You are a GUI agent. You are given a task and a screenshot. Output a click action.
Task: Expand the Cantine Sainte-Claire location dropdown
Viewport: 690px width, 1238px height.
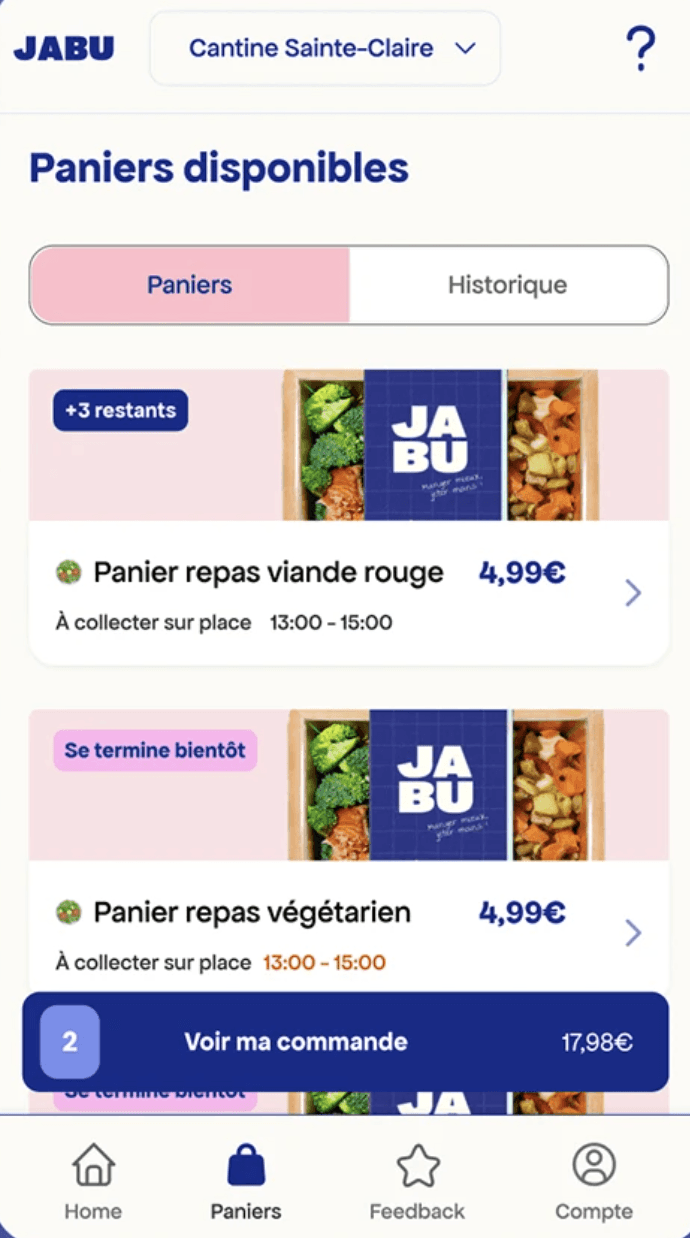325,48
